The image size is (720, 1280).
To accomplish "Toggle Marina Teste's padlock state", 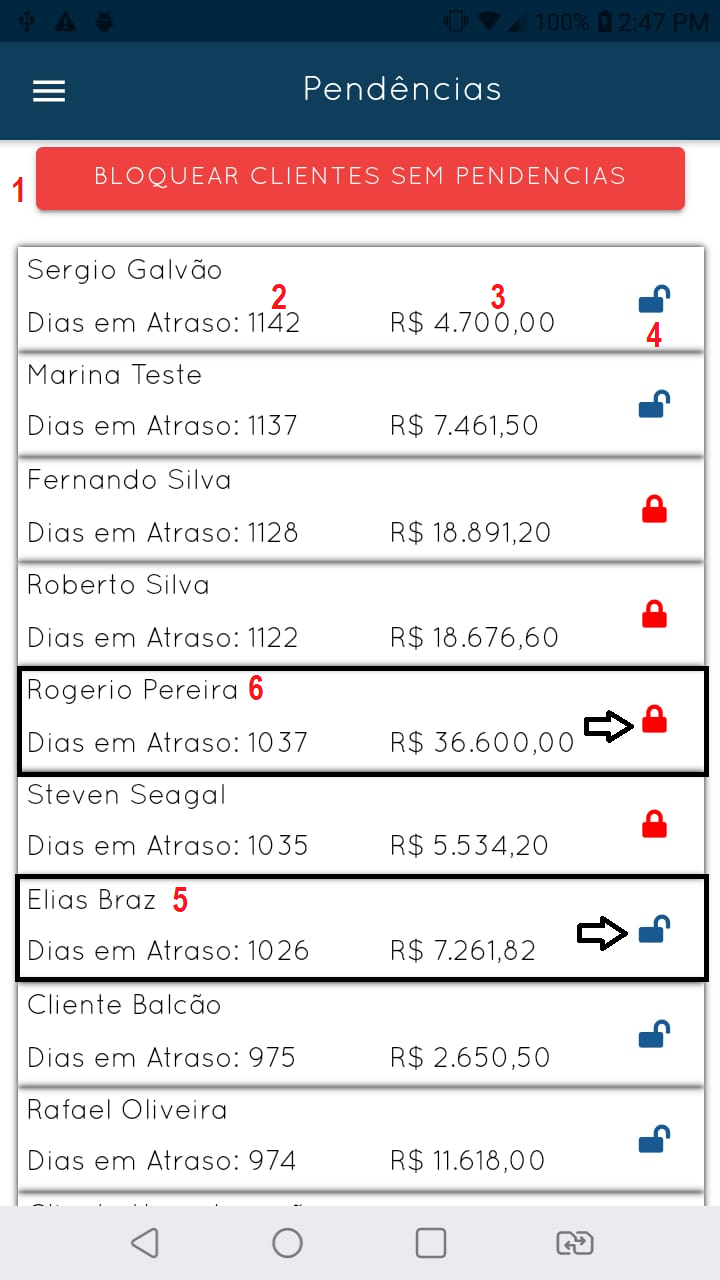I will coord(652,404).
